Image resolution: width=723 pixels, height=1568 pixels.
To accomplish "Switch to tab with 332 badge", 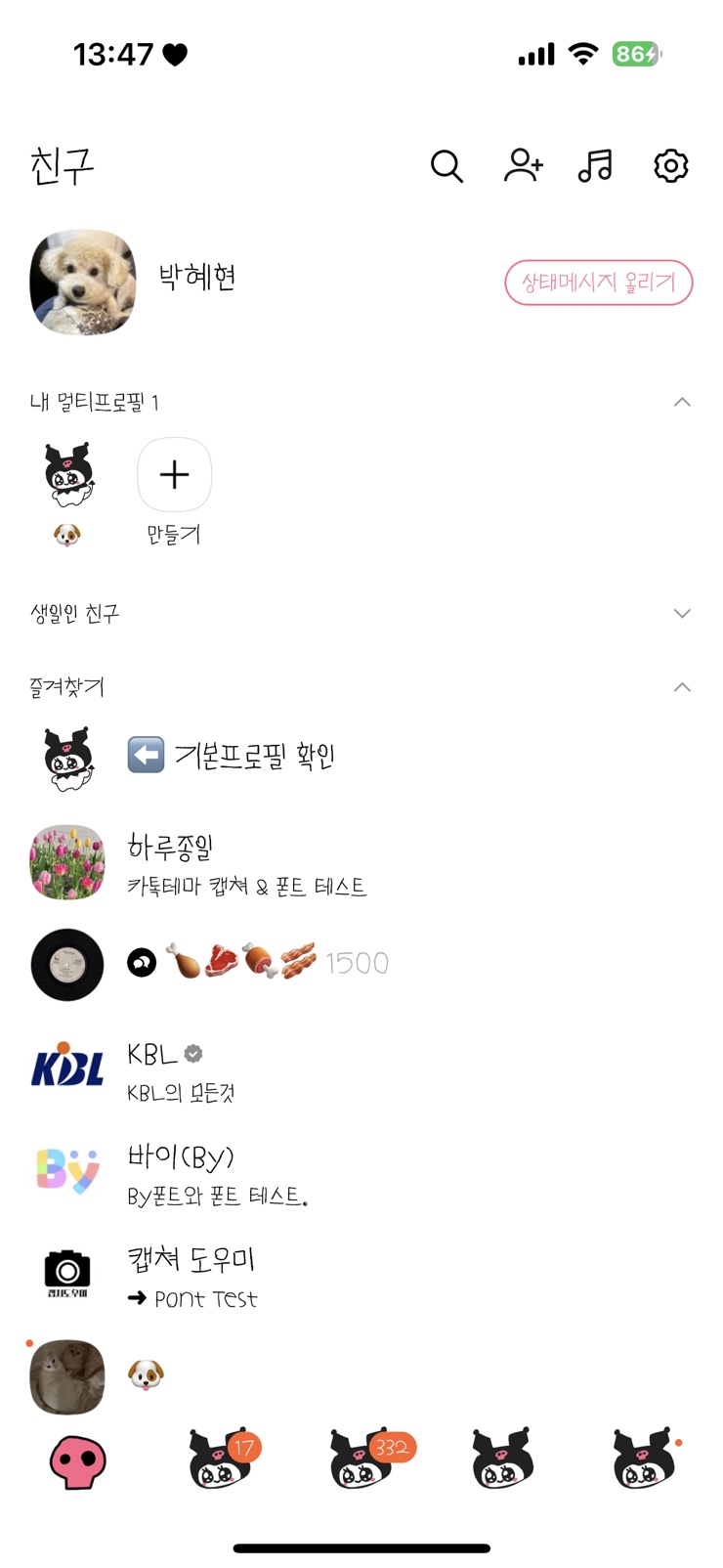I will [363, 1460].
